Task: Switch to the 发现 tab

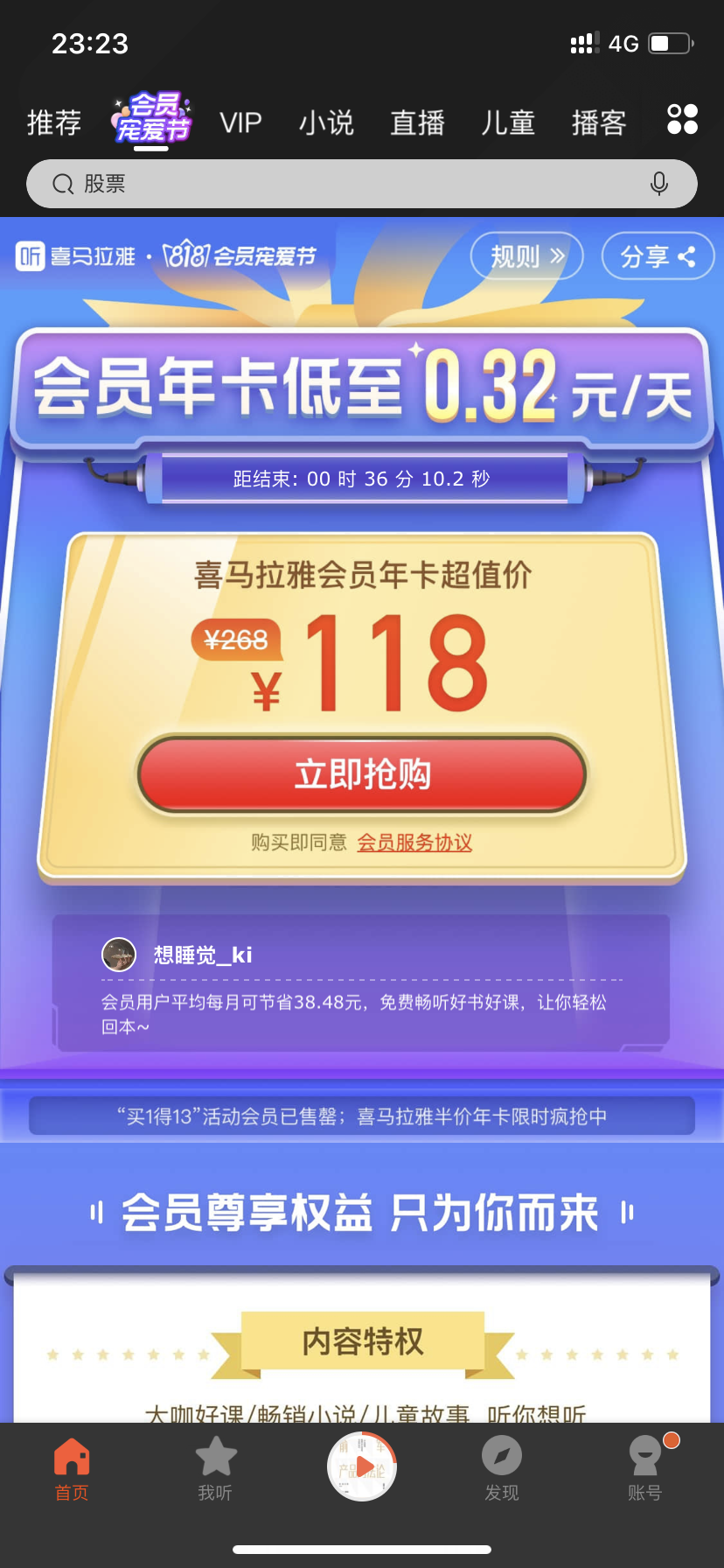Action: point(502,1469)
